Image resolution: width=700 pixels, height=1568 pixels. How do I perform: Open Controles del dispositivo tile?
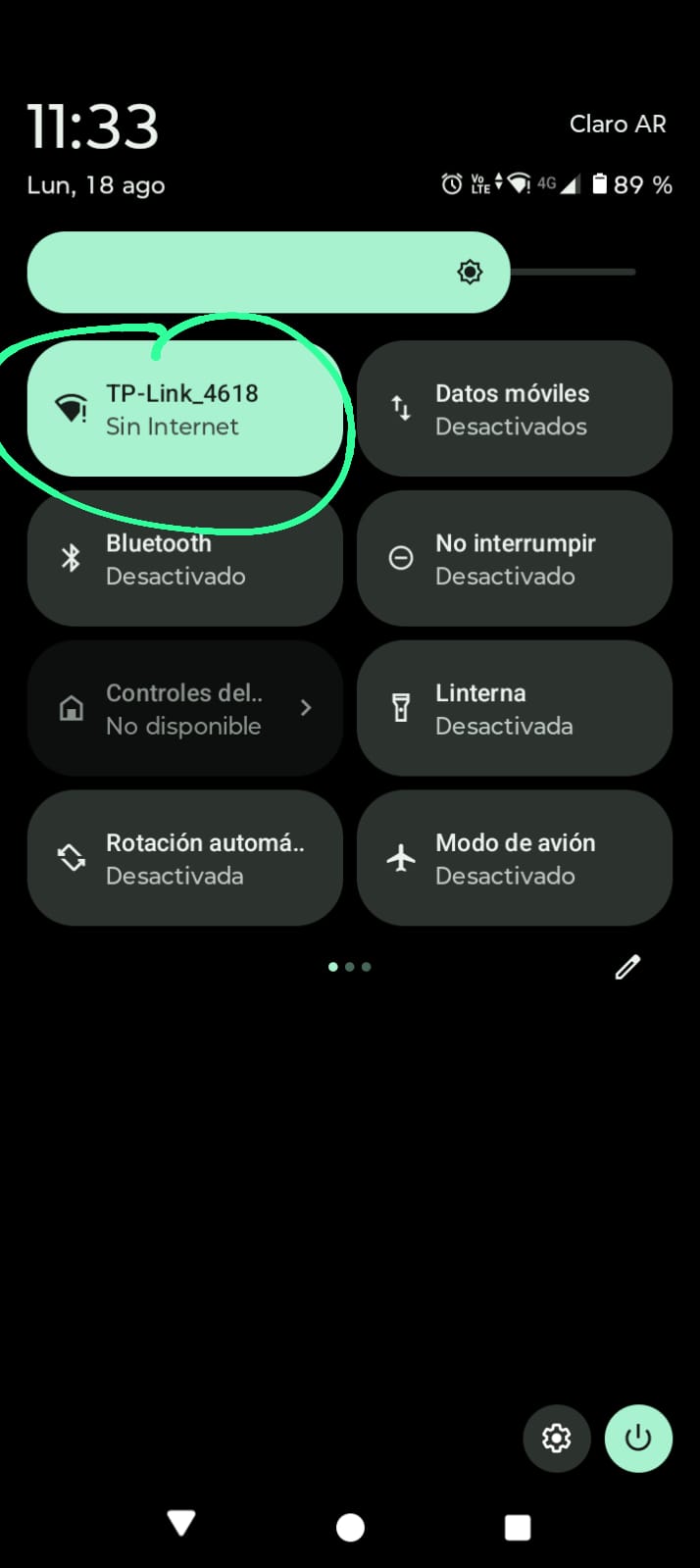click(184, 709)
